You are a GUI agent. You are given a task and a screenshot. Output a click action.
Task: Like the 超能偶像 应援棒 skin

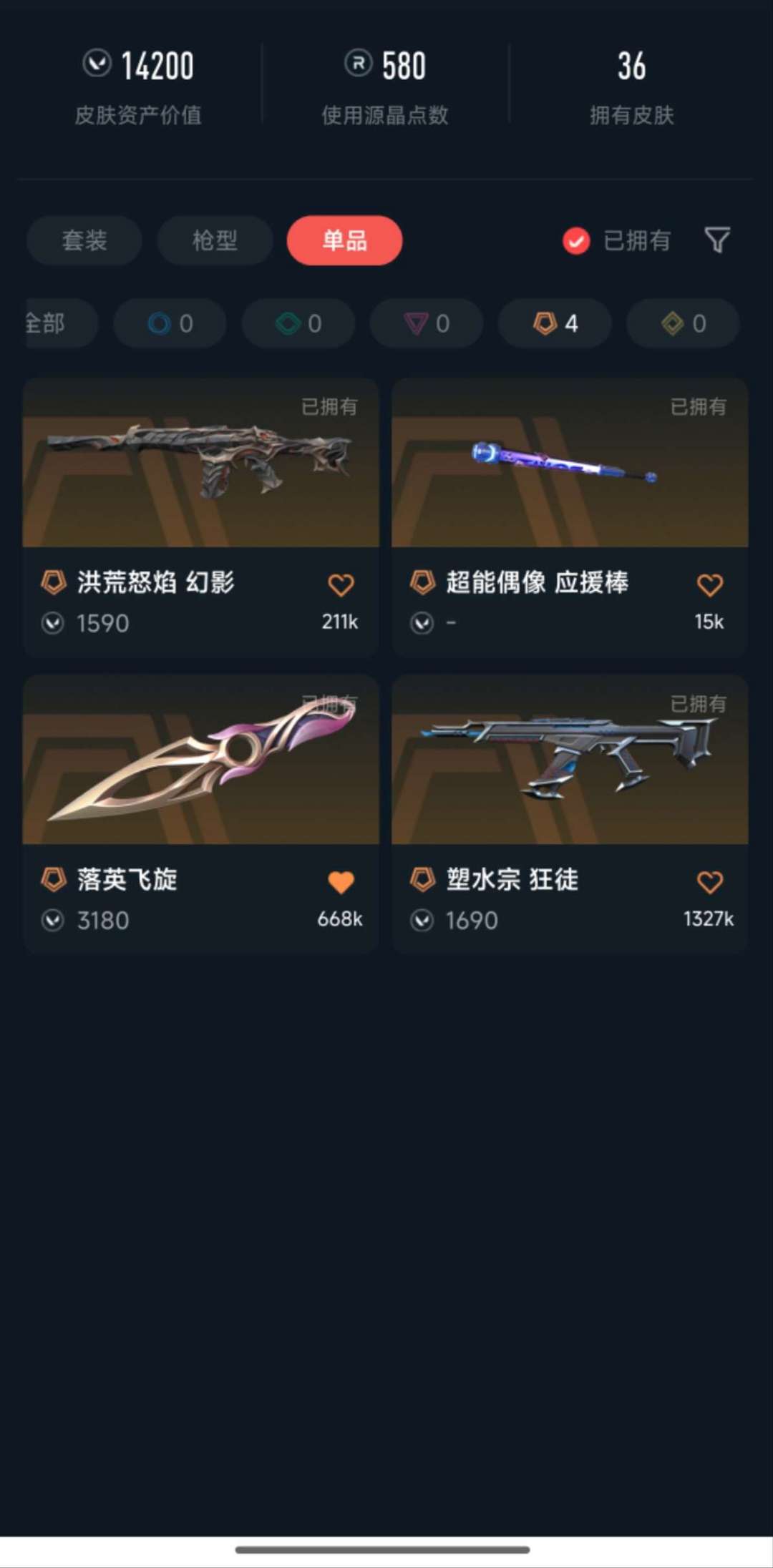pyautogui.click(x=710, y=585)
